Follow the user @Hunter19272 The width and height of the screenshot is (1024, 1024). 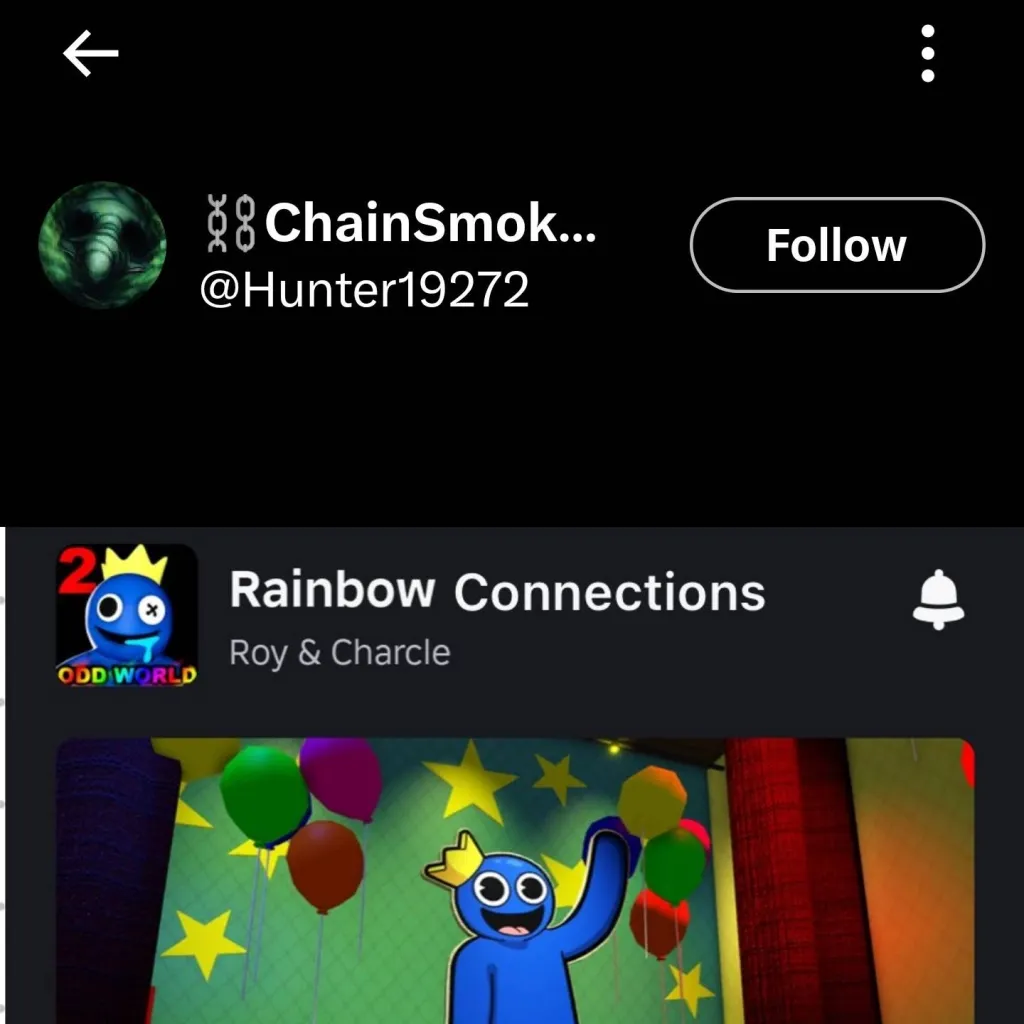[x=836, y=245]
